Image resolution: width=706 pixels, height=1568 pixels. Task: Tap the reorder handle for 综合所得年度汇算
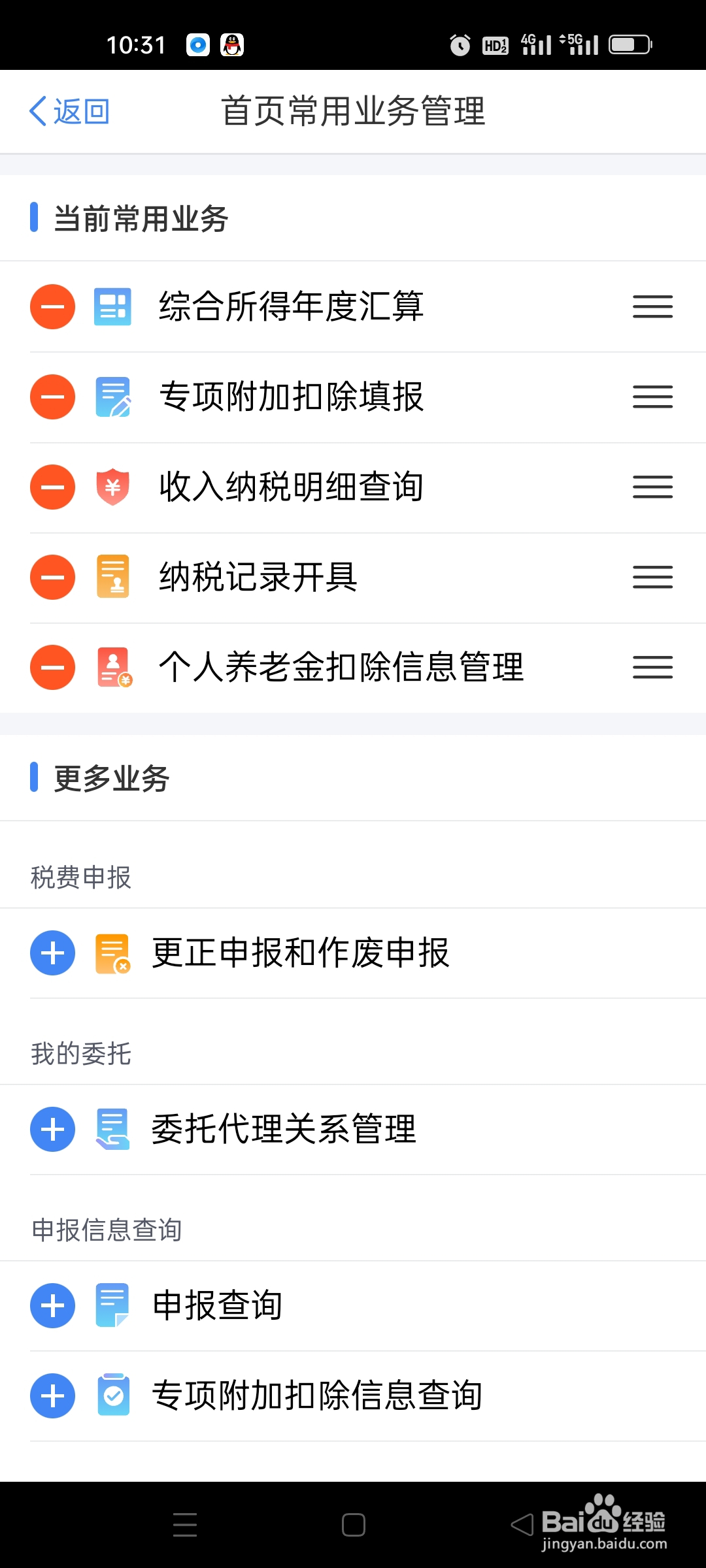652,306
